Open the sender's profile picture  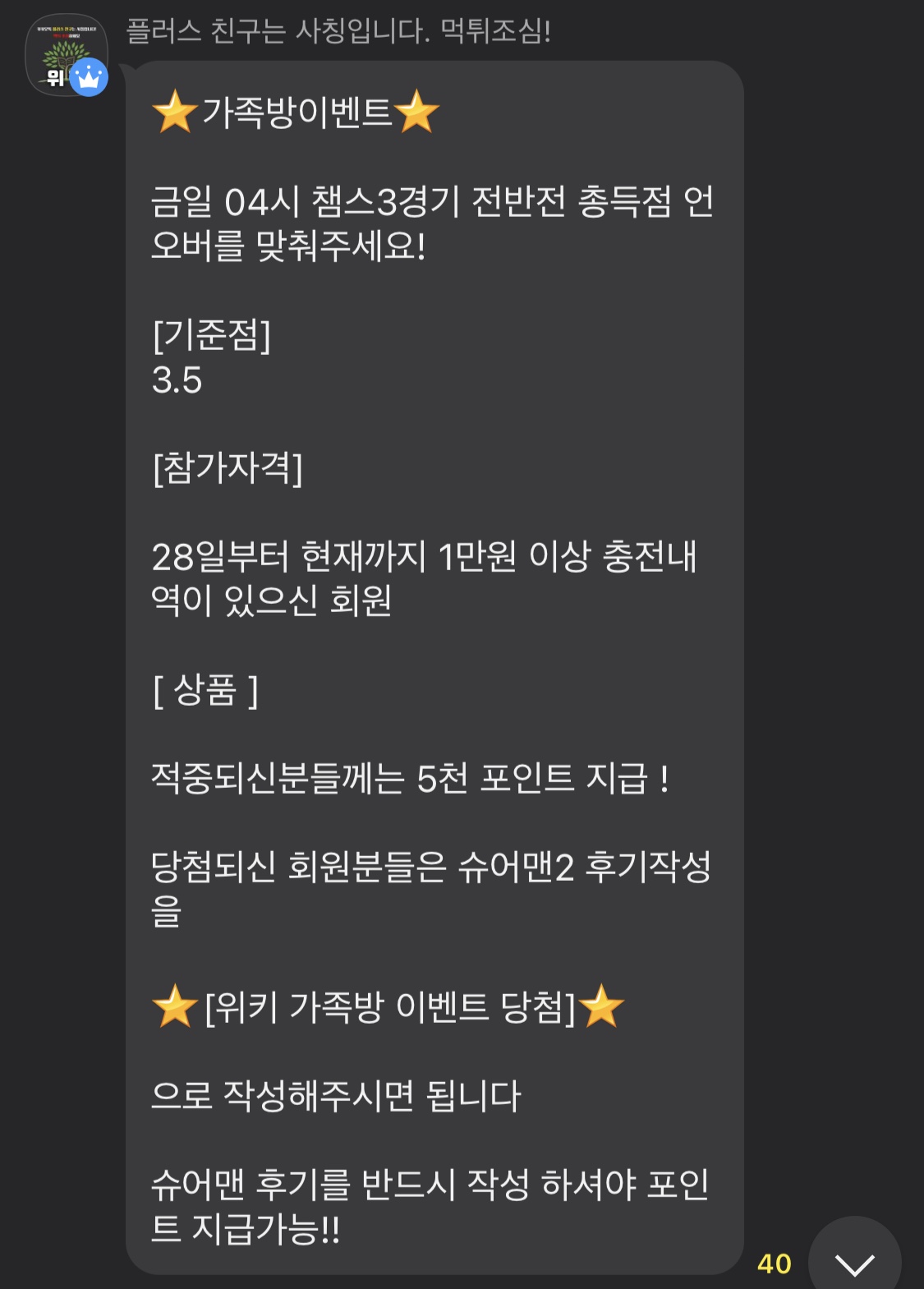(66, 55)
